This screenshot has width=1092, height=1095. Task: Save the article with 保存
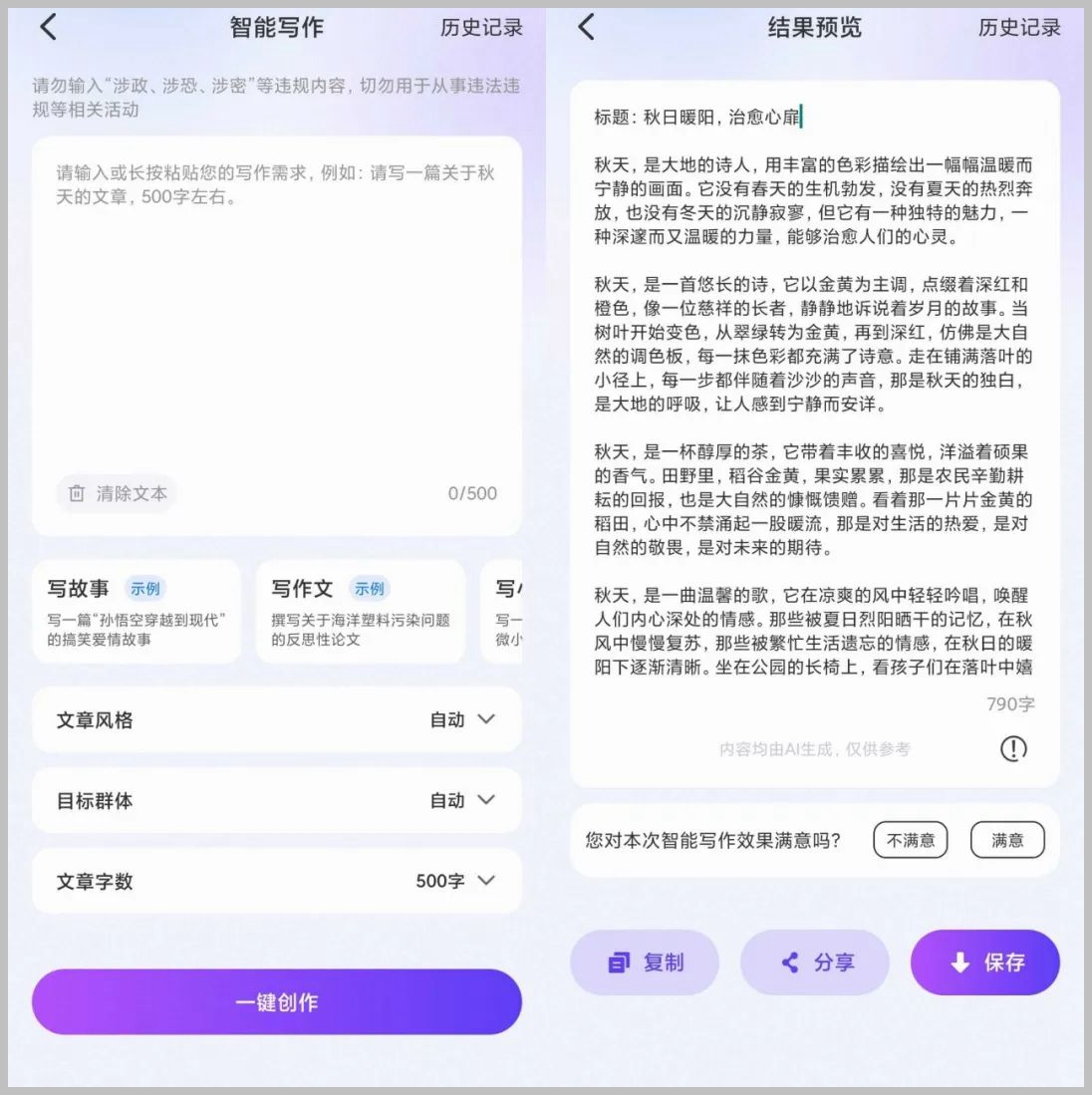pos(984,962)
